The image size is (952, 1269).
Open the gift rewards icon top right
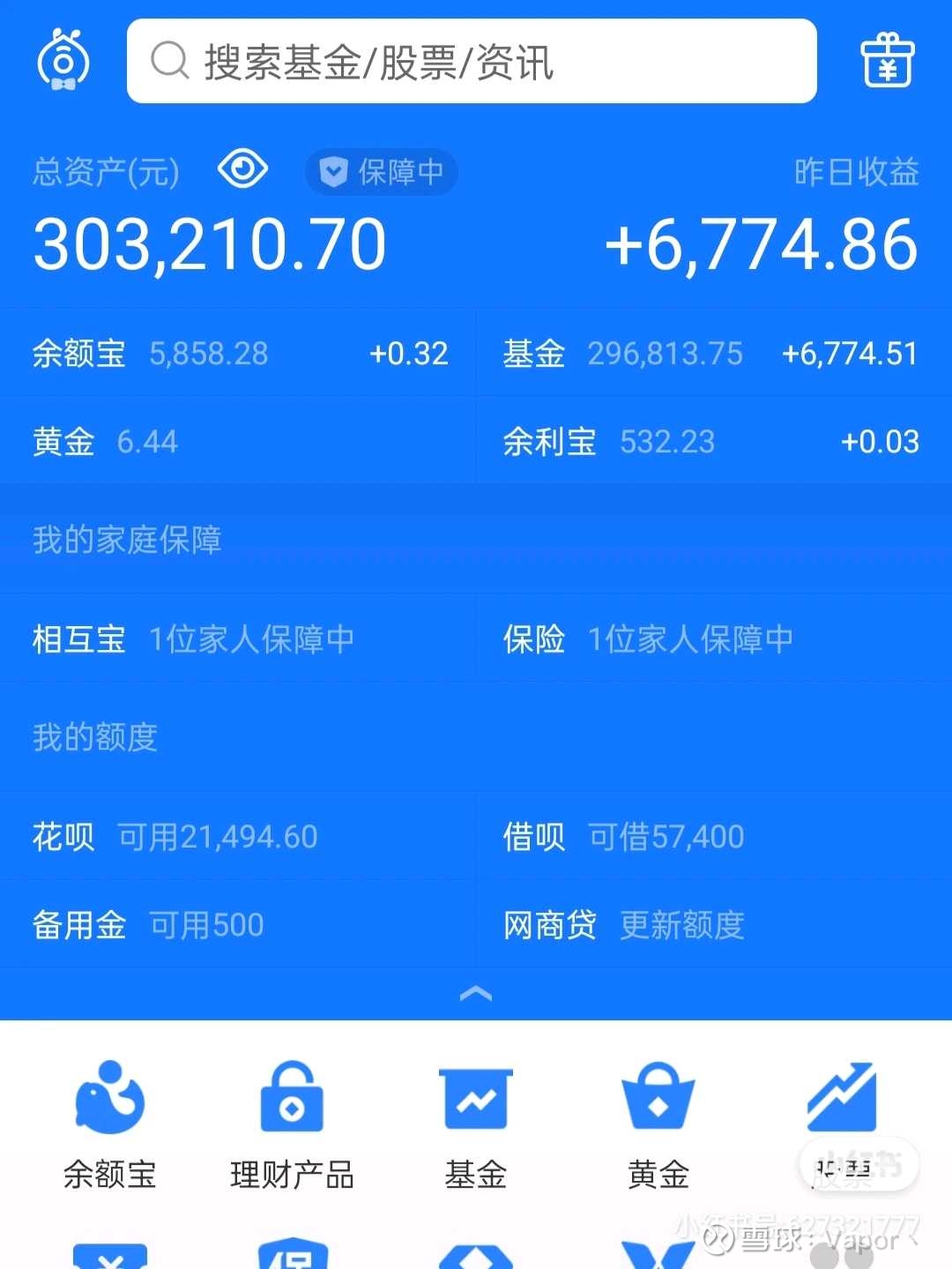coord(887,62)
